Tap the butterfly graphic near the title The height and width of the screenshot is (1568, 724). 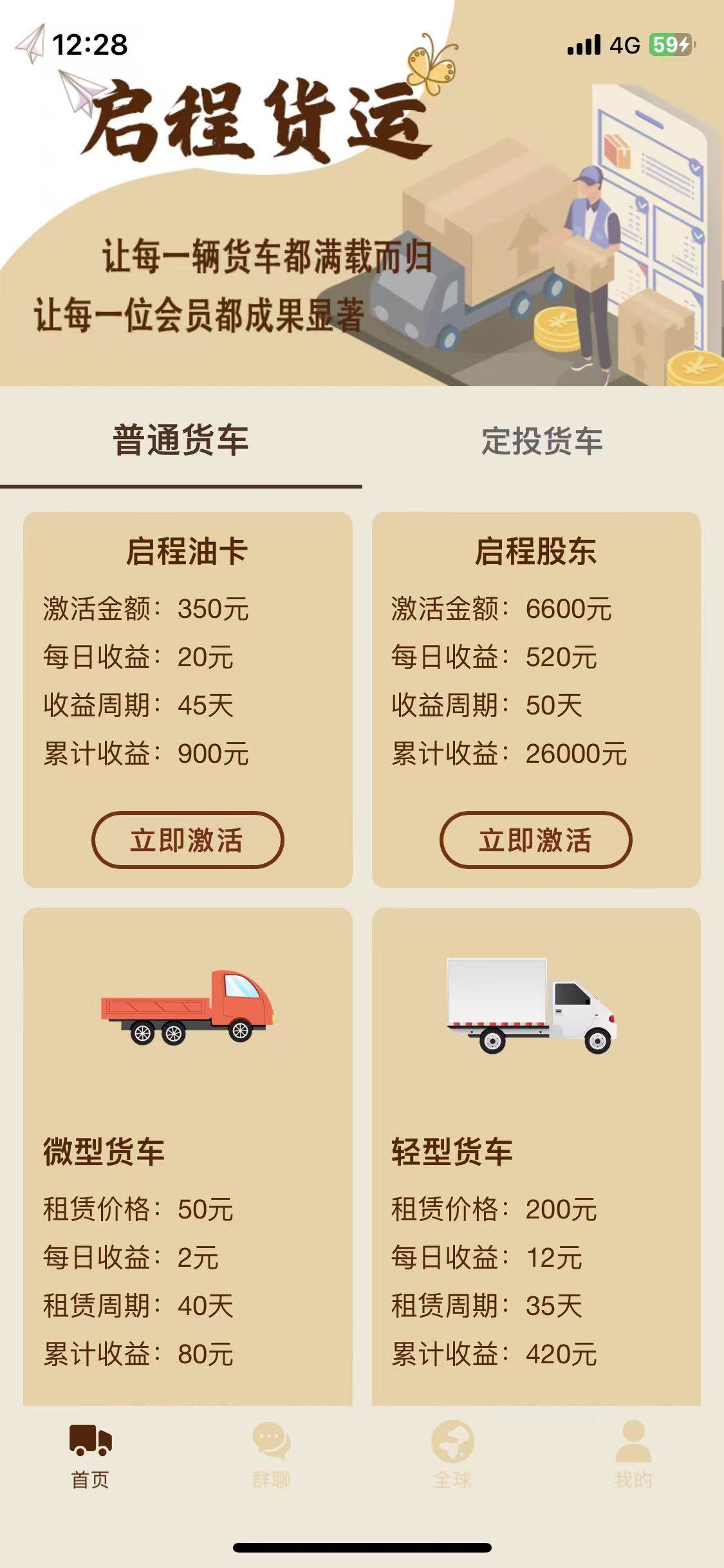click(432, 68)
